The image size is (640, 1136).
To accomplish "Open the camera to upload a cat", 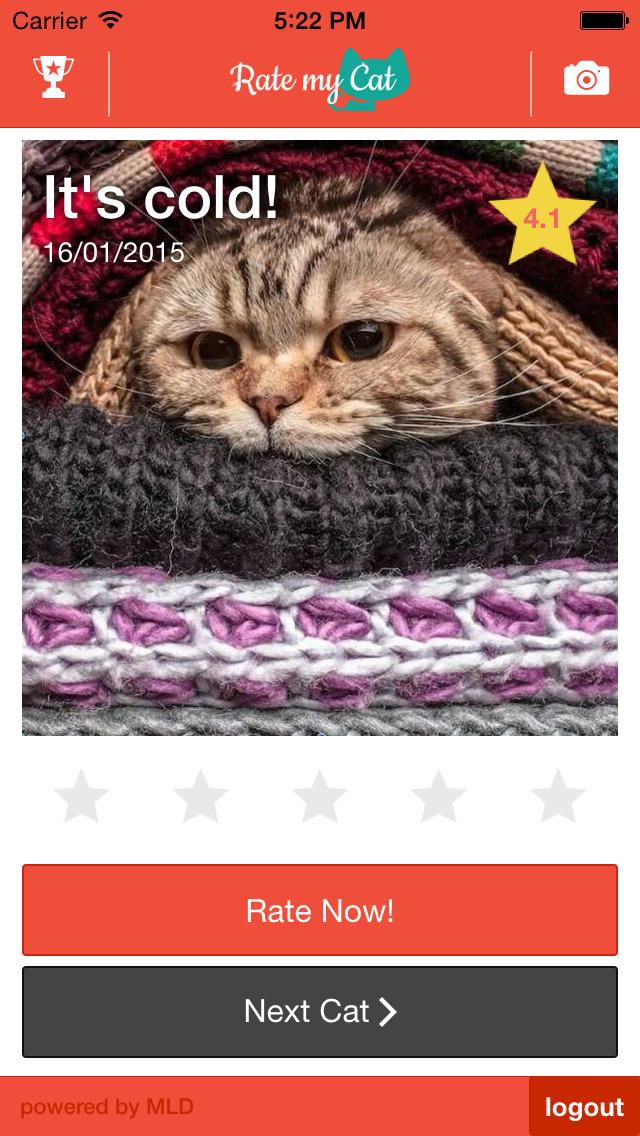I will pos(586,78).
